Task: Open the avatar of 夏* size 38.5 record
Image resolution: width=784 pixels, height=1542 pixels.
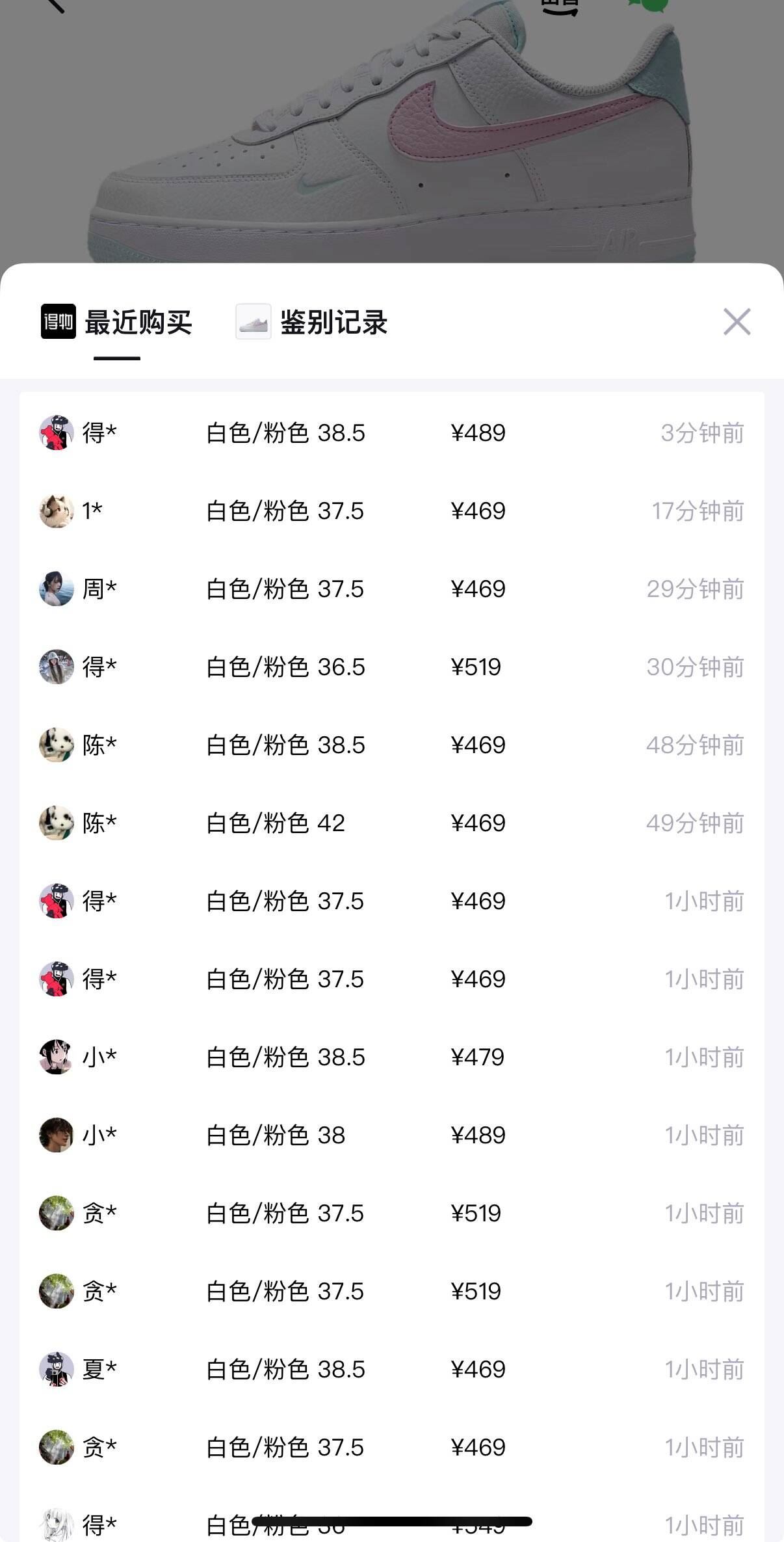Action: [57, 1370]
